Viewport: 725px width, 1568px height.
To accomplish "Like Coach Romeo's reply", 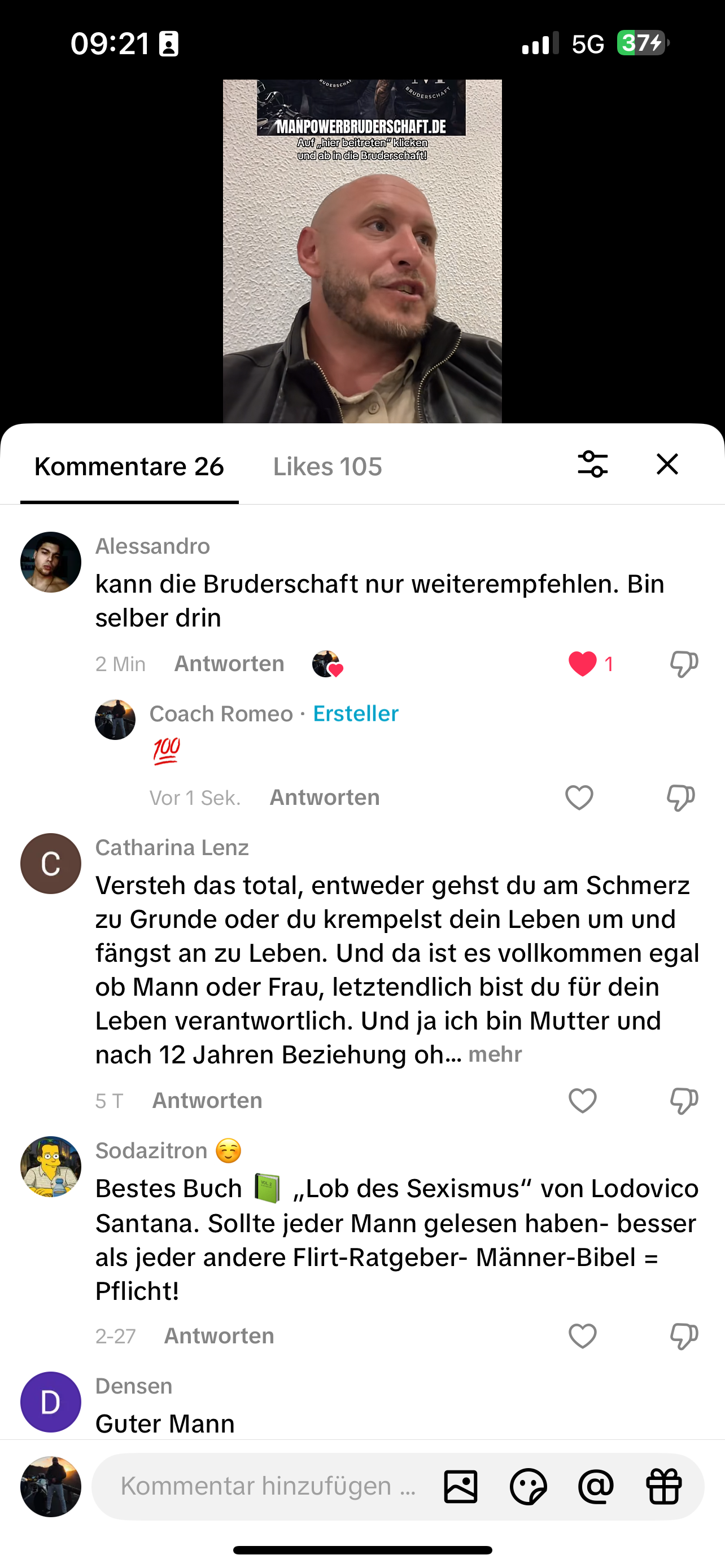I will tap(579, 798).
